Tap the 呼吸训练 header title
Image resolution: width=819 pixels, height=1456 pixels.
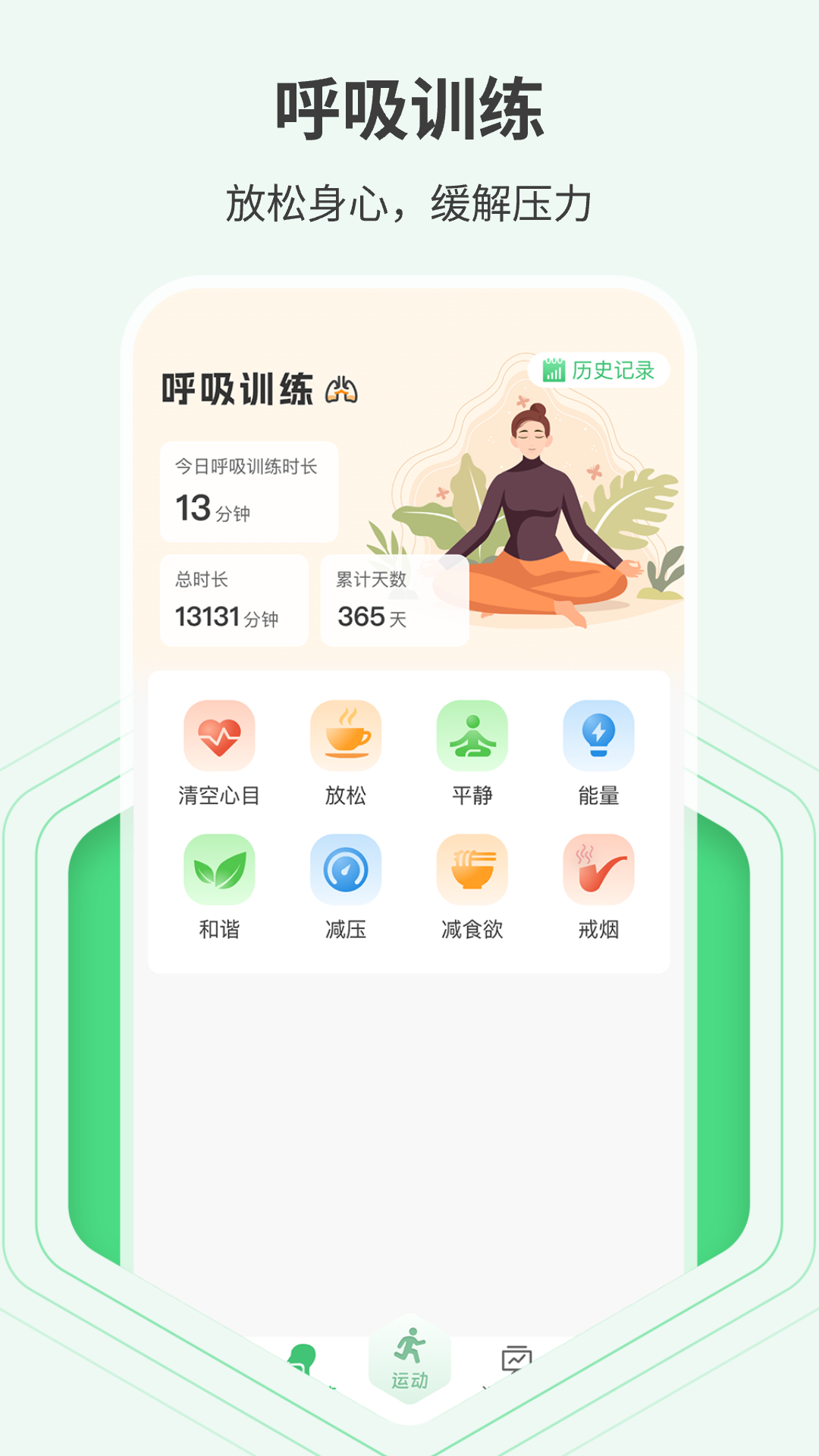pos(237,388)
